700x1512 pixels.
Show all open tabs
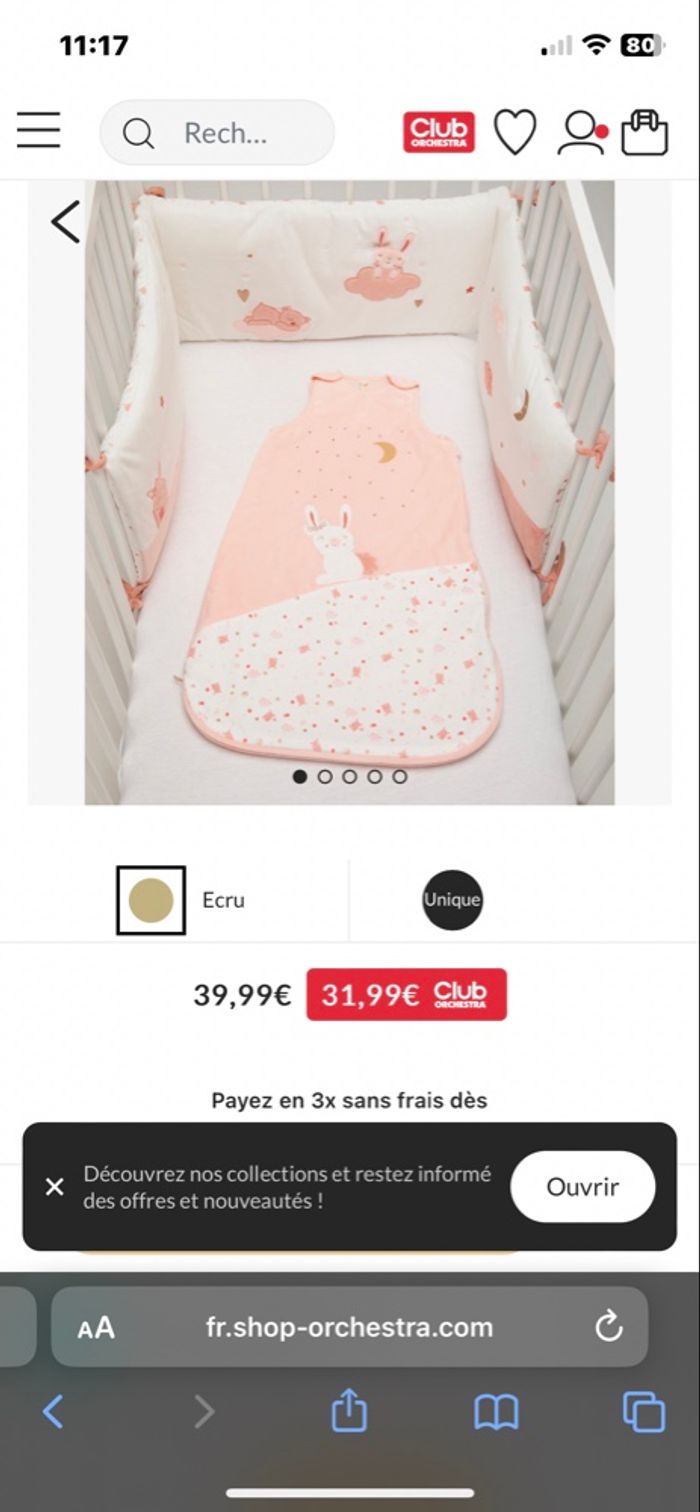click(x=643, y=1412)
